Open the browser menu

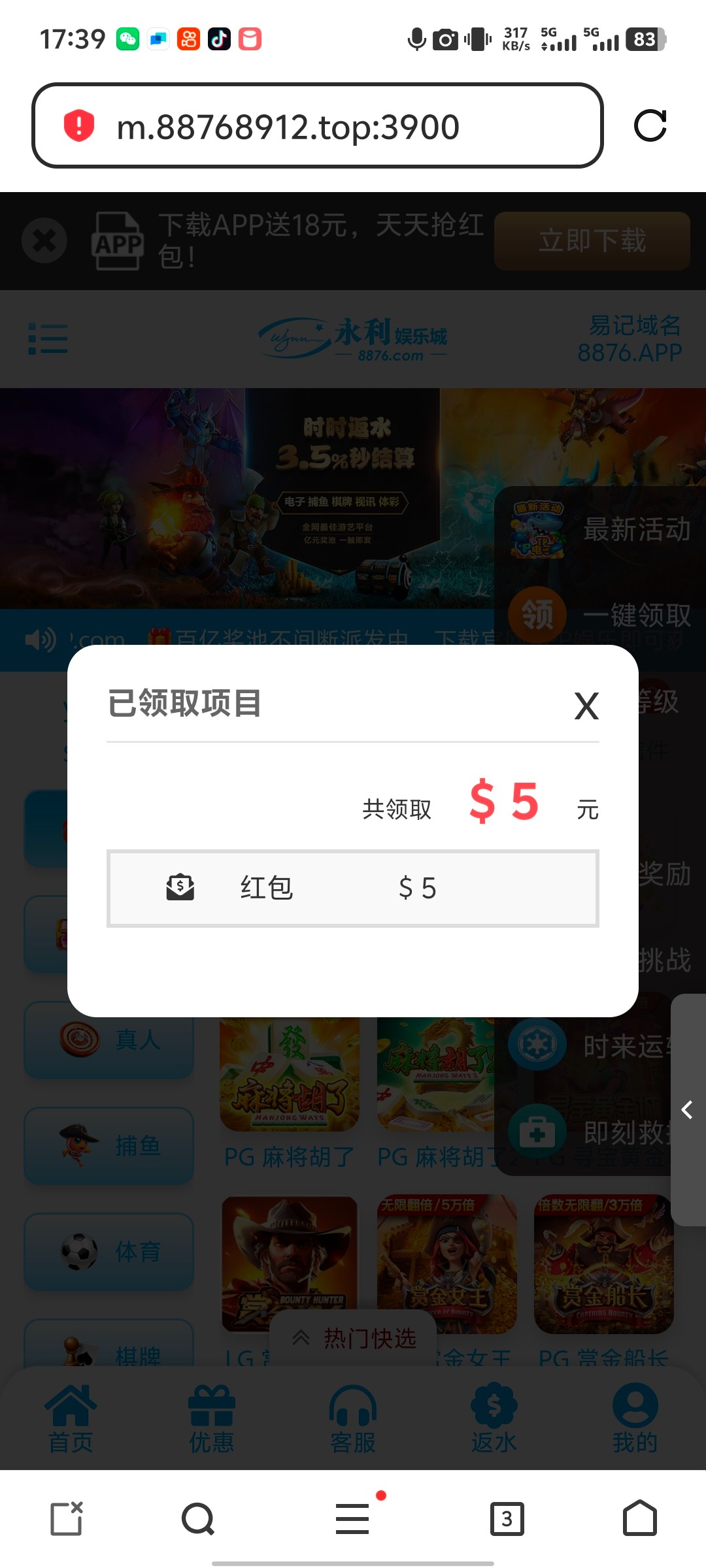[x=352, y=1519]
